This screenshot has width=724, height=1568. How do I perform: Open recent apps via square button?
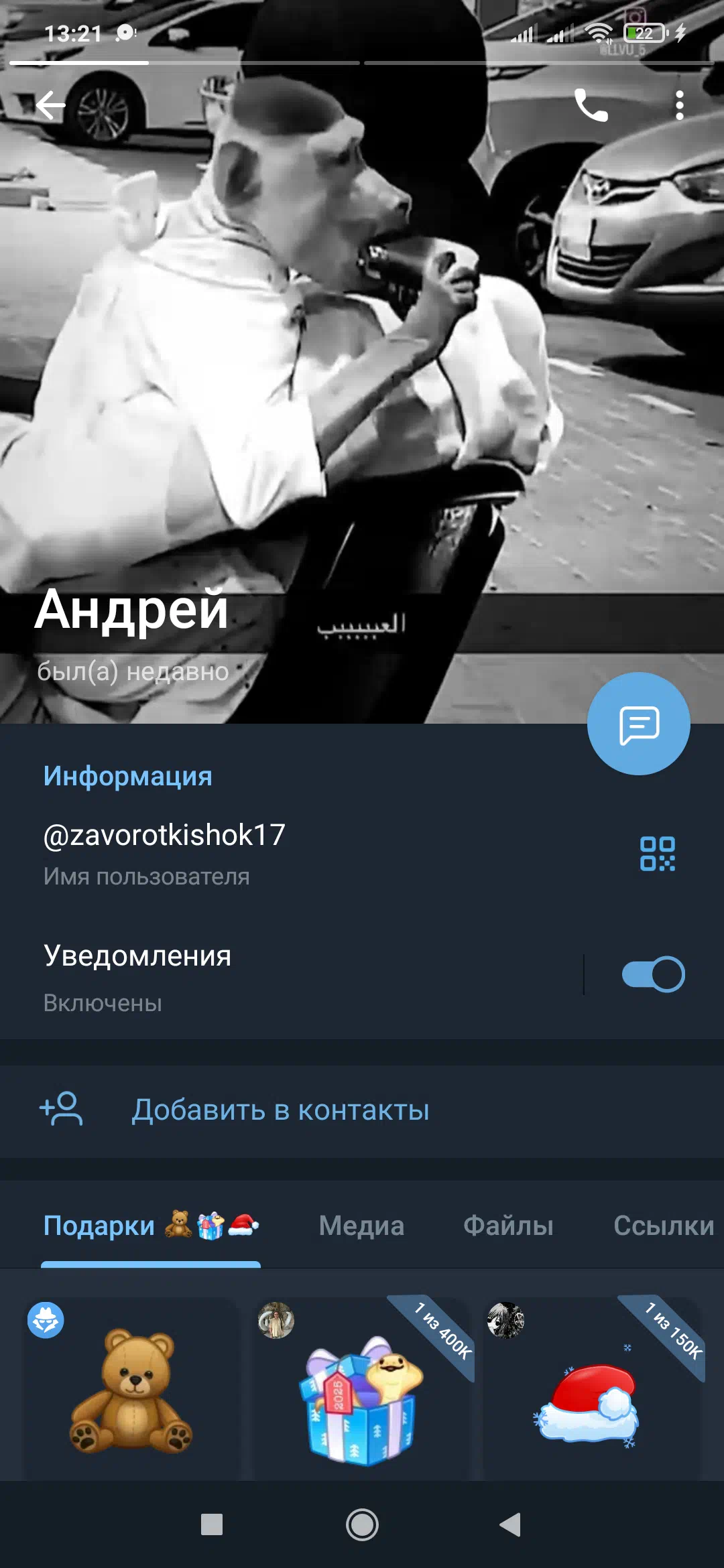pyautogui.click(x=212, y=1525)
